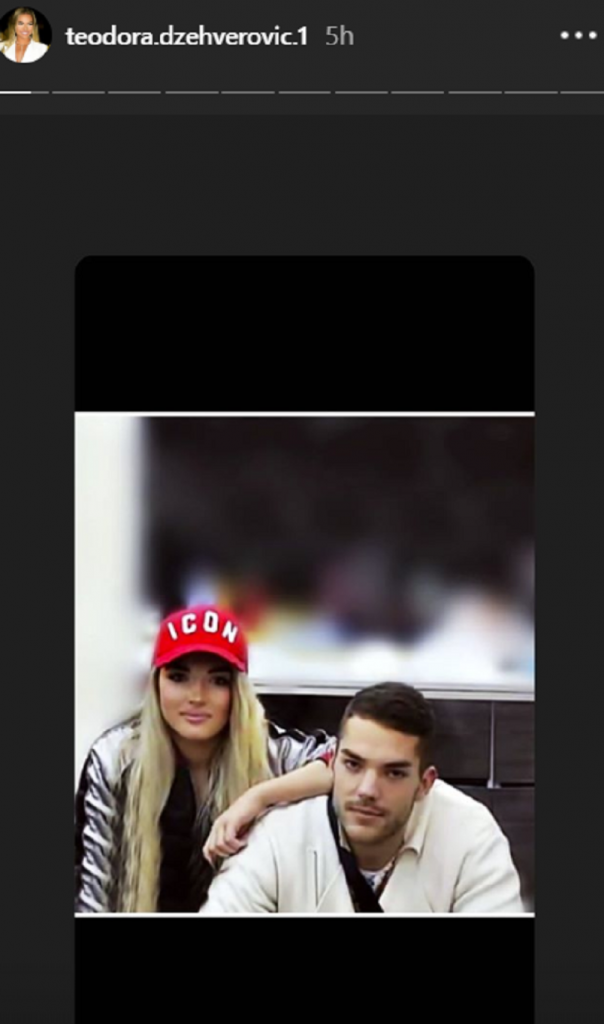
Task: Open teodora.dzehverovic.1 profile picture
Action: point(25,36)
